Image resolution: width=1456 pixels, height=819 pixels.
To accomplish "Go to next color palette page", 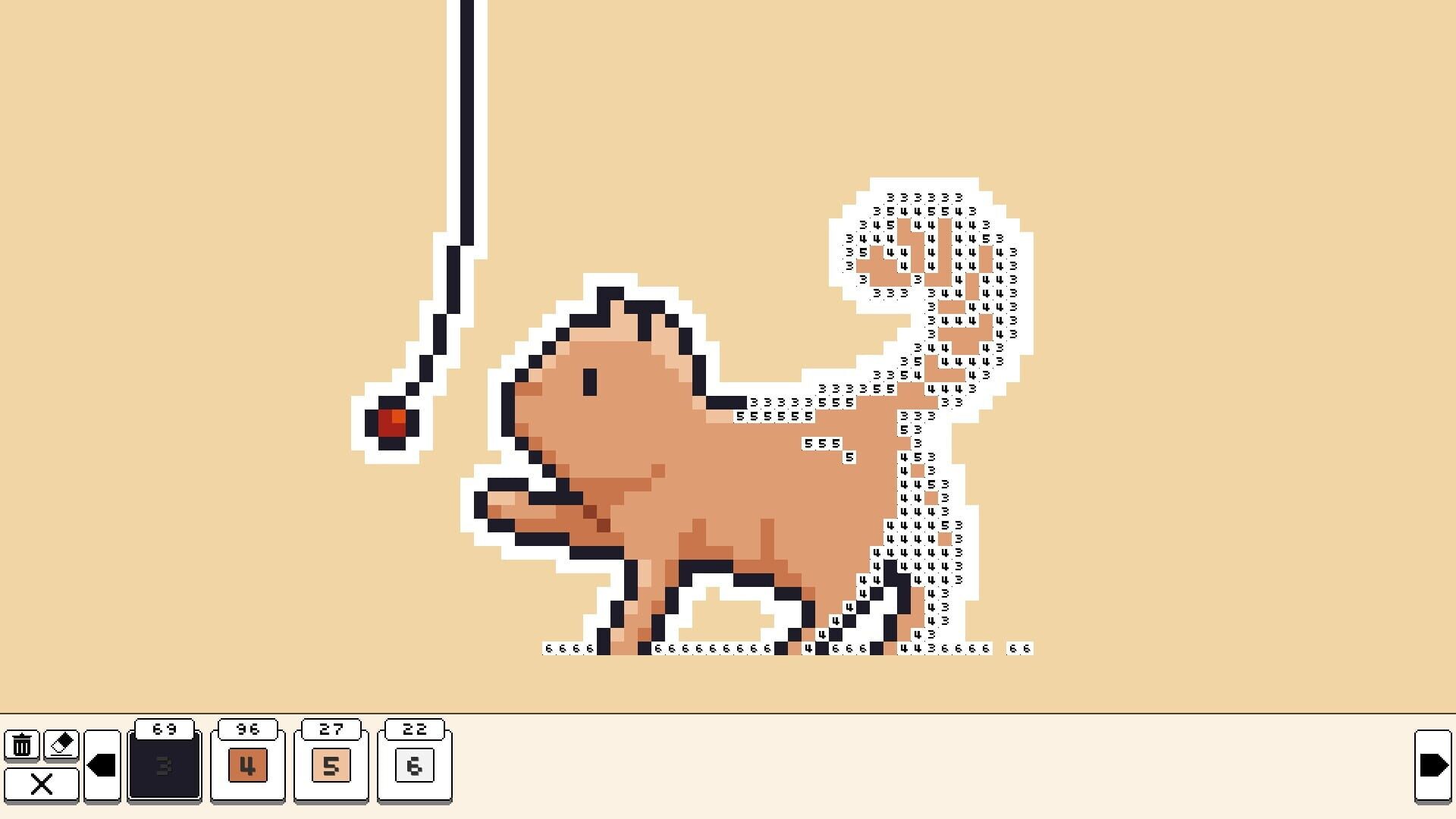I will (1432, 765).
